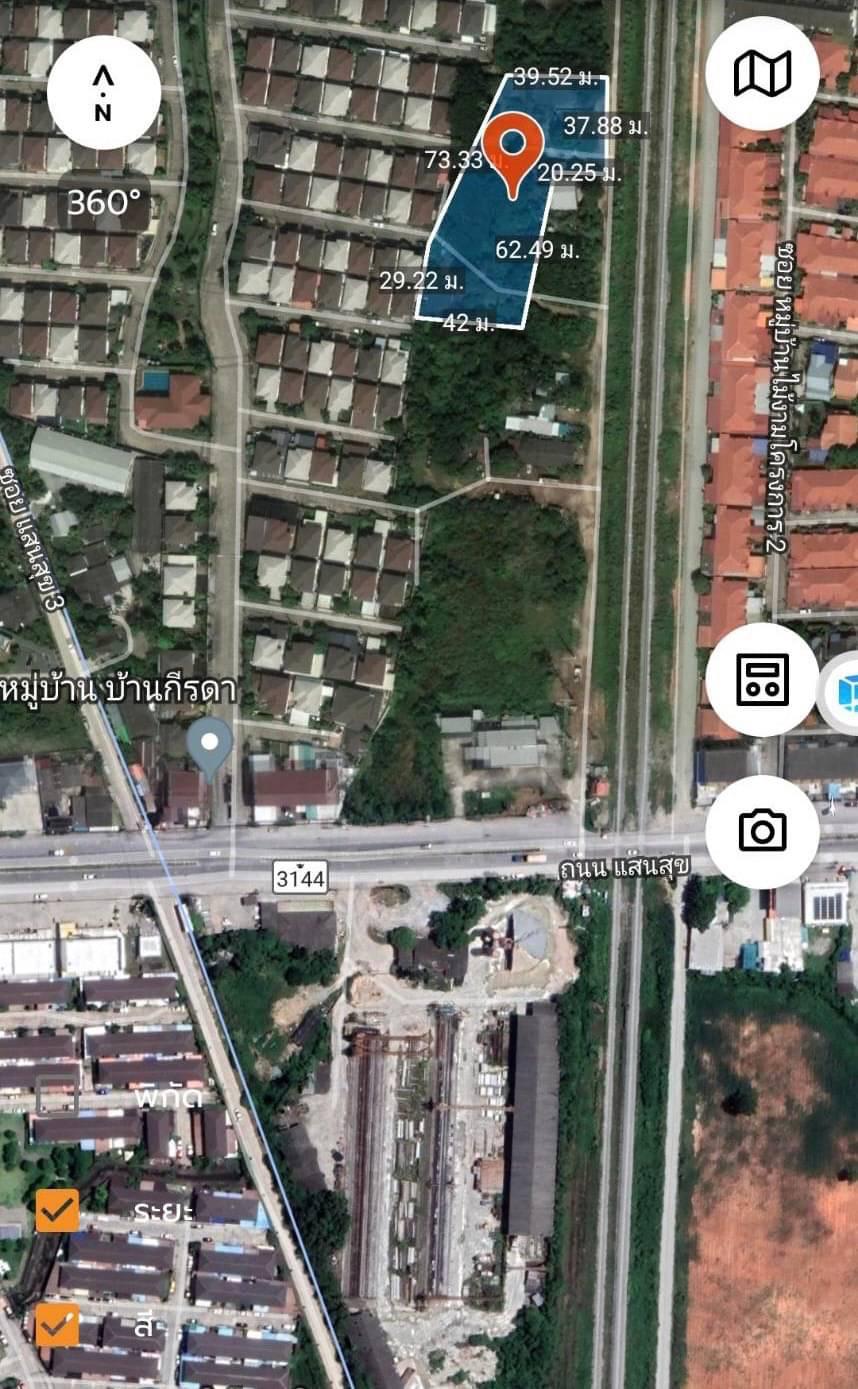Open the camera button
The height and width of the screenshot is (1389, 858).
point(762,831)
